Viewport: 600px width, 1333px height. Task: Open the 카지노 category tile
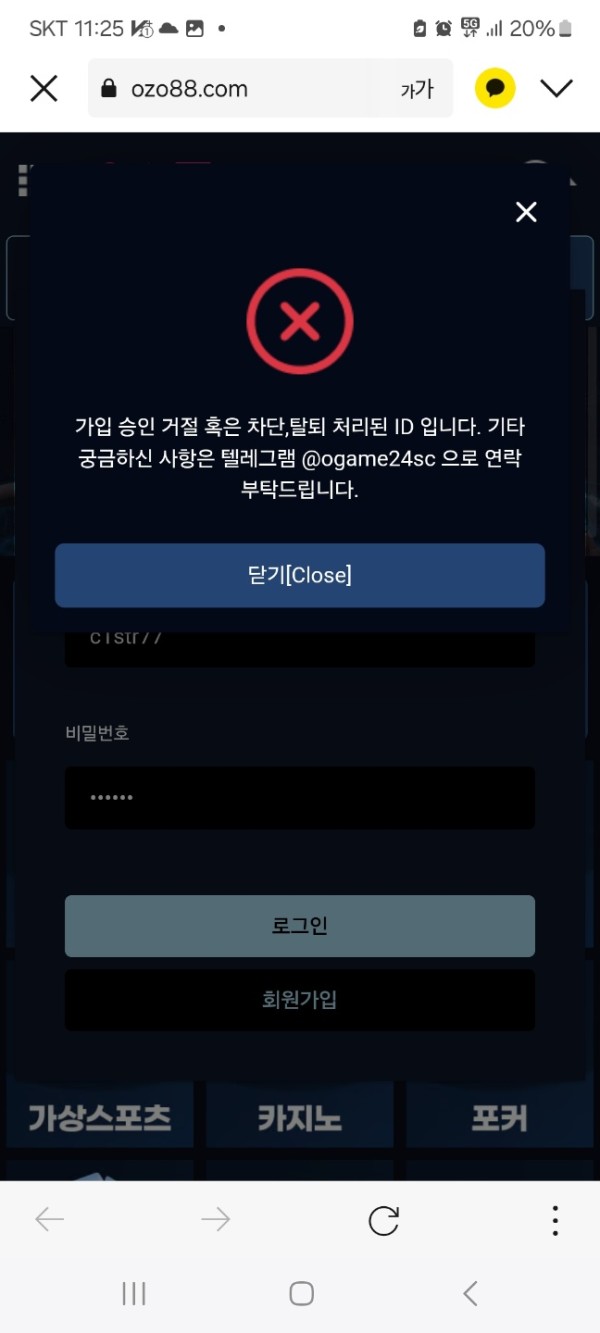[300, 1116]
